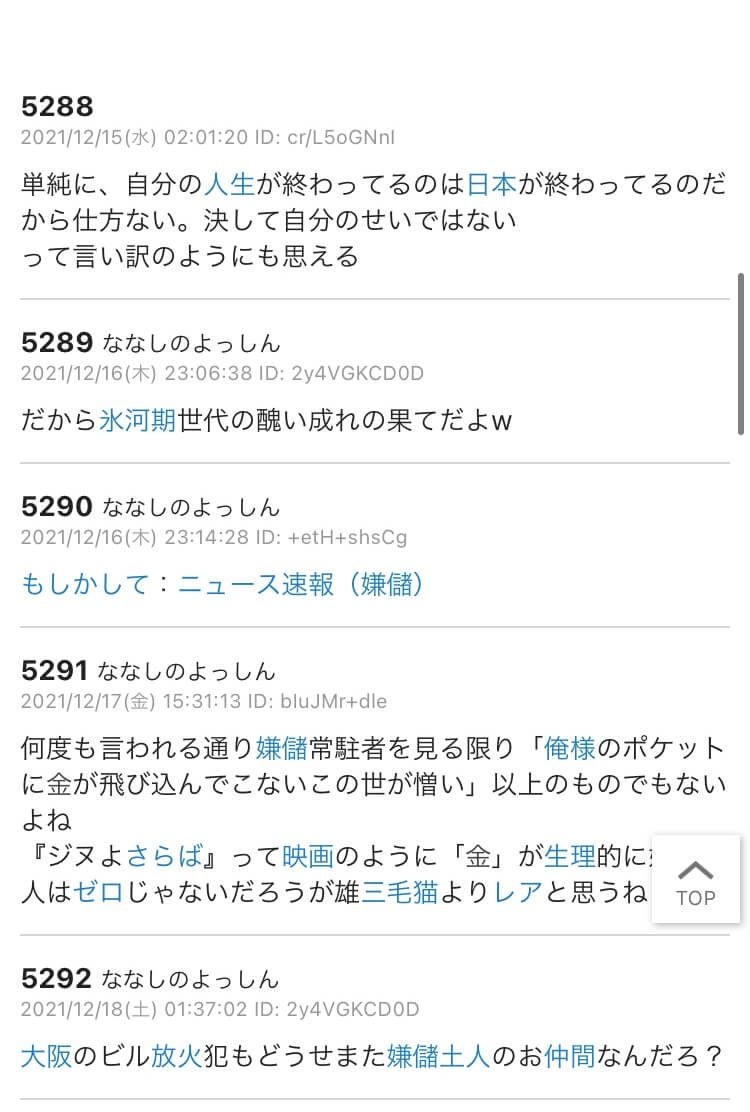Screen dimensions: 750x1112
Task: Tap the TOP button to jump up
Action: (695, 880)
